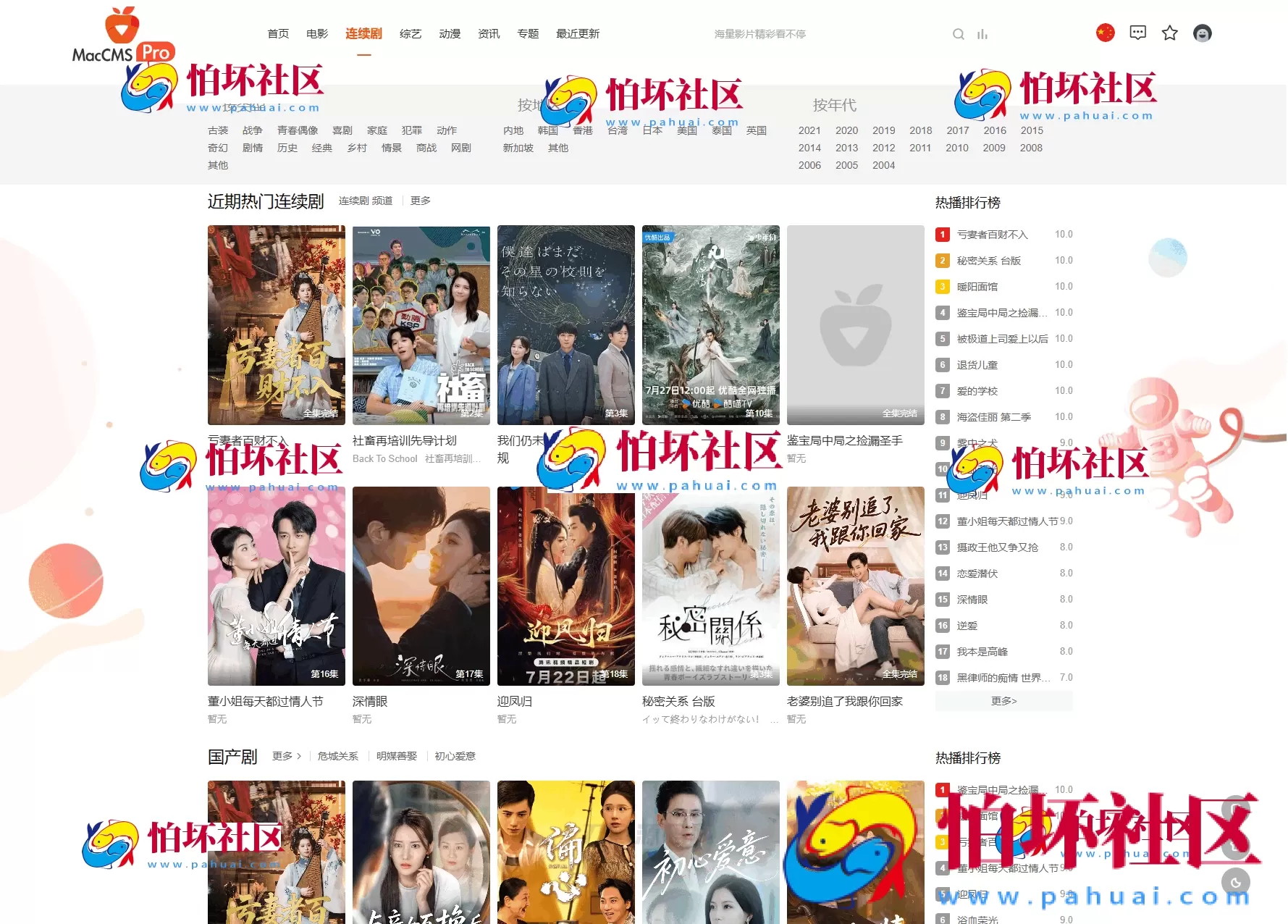The width and height of the screenshot is (1288, 924).
Task: Filter by region 韩国
Action: (x=547, y=130)
